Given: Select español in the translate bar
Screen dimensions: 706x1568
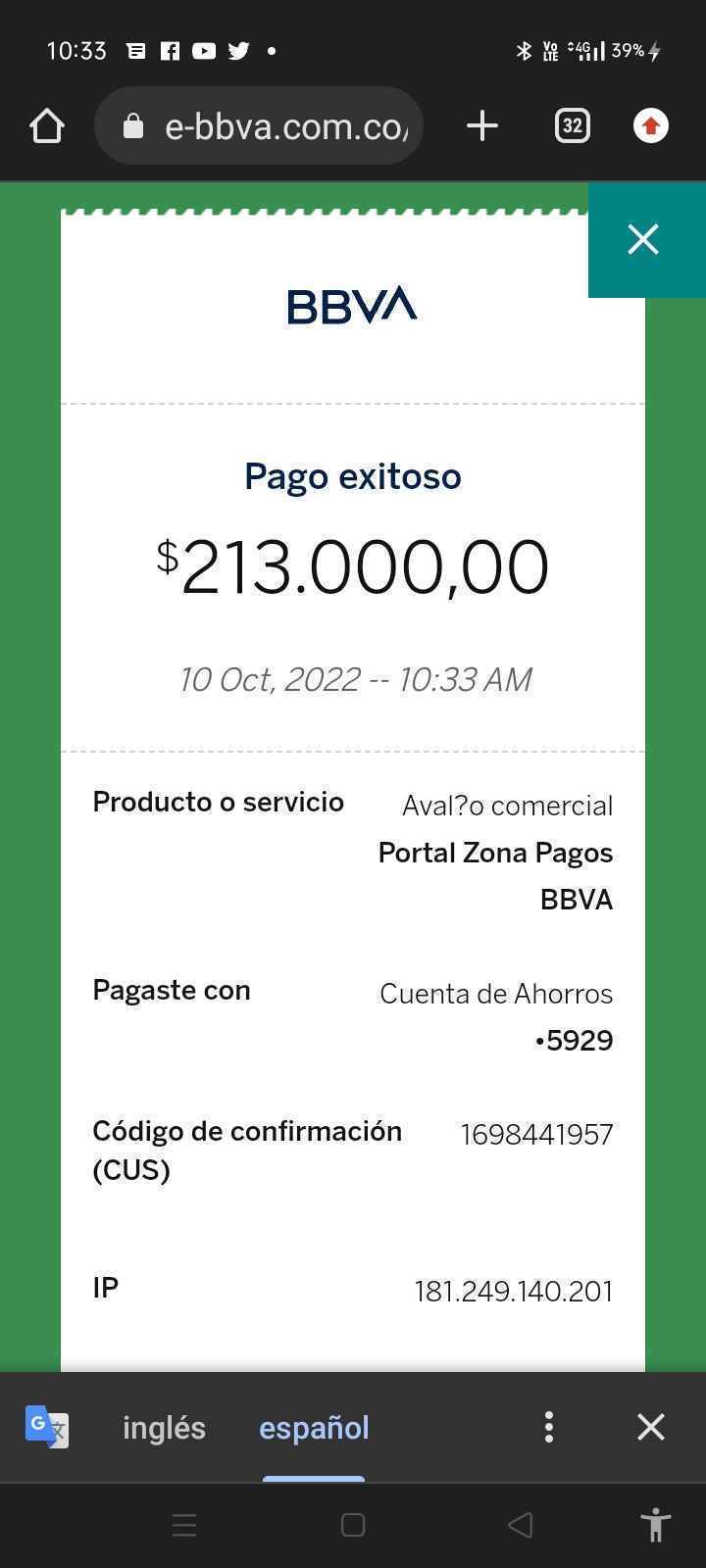Looking at the screenshot, I should [x=314, y=1428].
